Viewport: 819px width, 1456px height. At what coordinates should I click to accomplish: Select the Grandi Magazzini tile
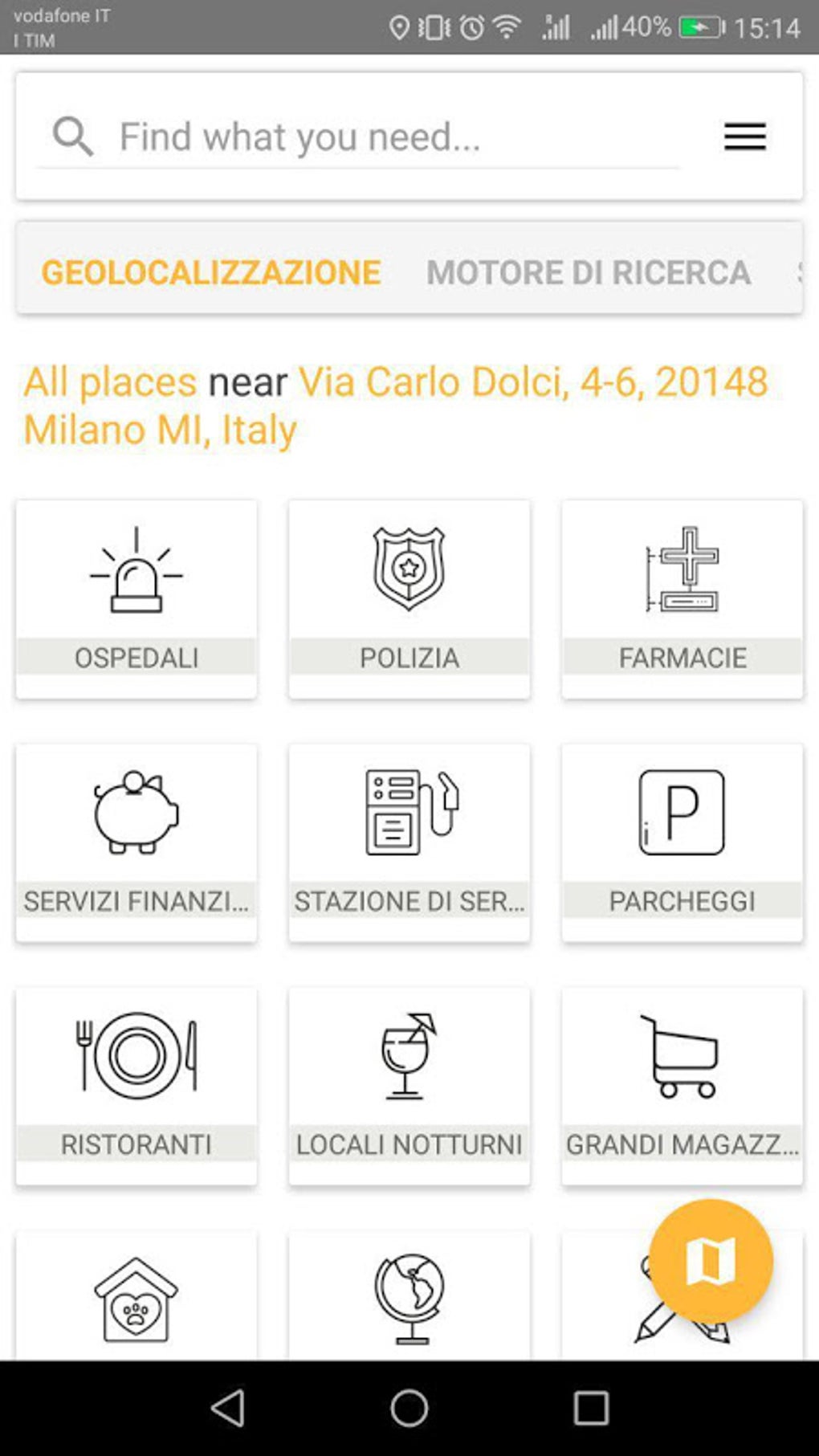coord(682,1085)
